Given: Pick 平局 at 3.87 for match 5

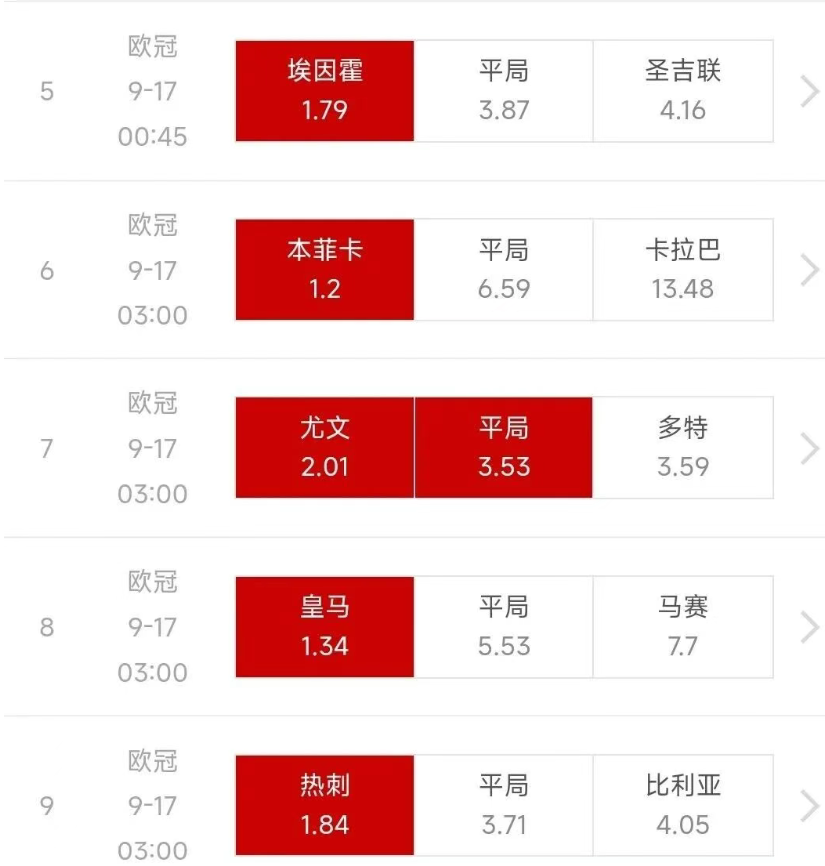Looking at the screenshot, I should point(503,91).
